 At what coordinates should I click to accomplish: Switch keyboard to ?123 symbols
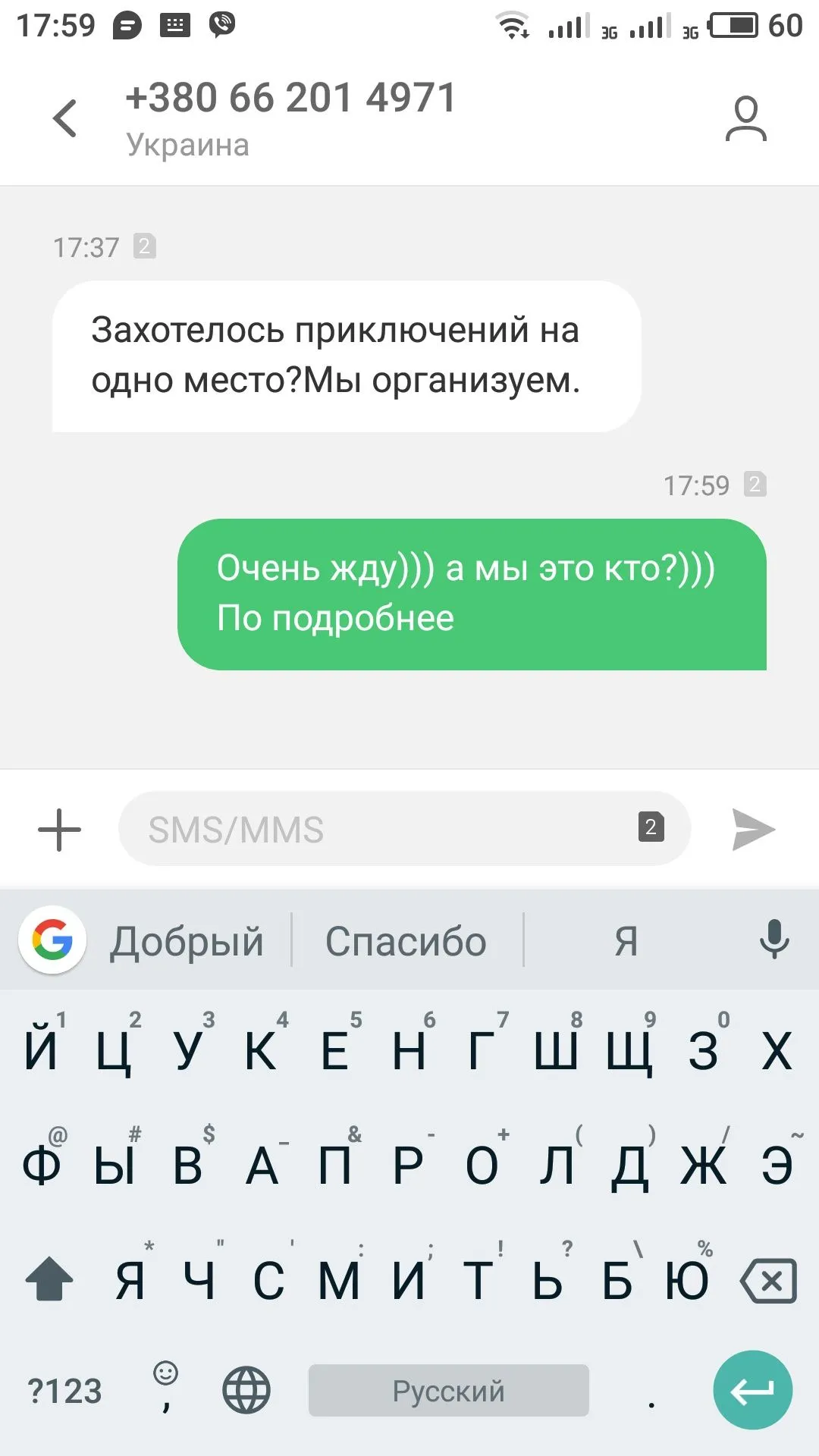[x=64, y=1391]
